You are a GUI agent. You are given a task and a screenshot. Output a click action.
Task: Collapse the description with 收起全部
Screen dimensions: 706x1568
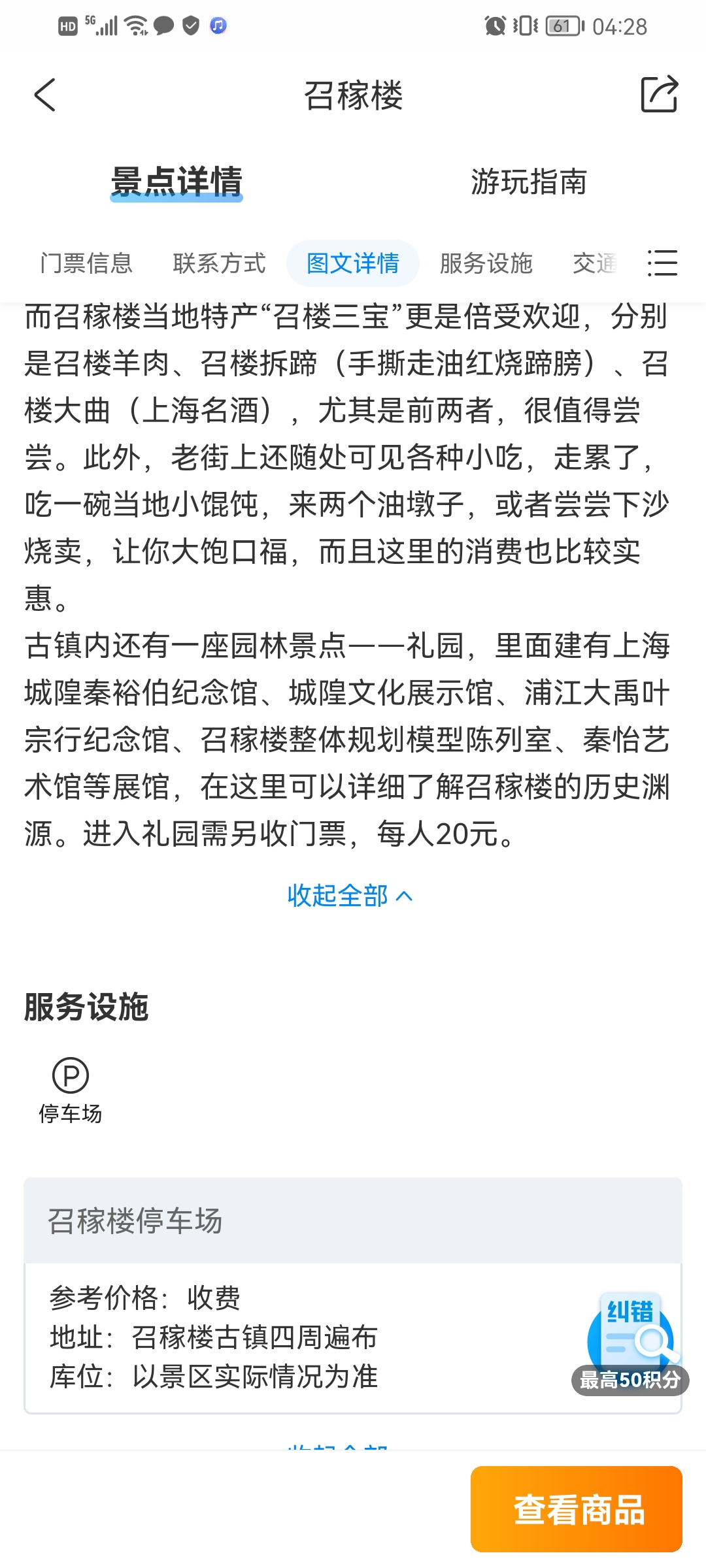(350, 896)
